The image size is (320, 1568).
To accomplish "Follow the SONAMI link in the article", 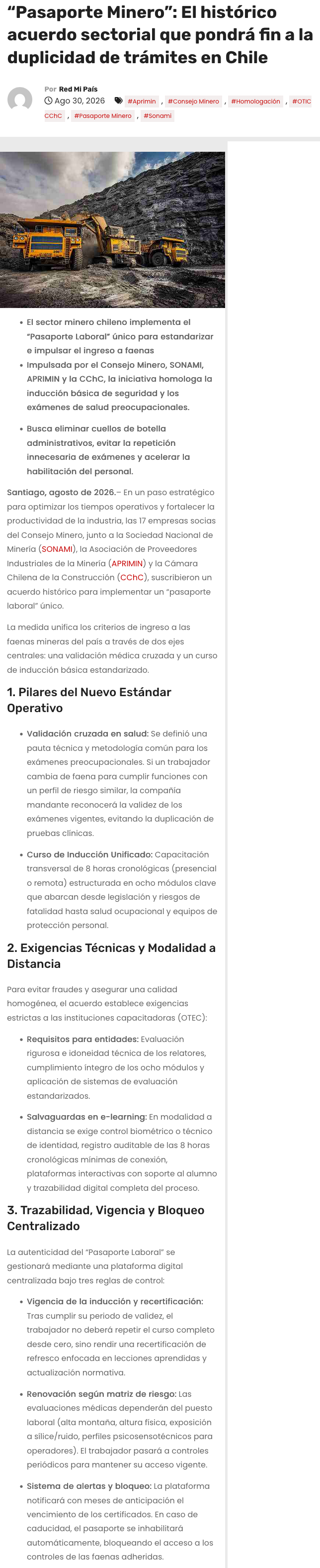I will [x=57, y=549].
